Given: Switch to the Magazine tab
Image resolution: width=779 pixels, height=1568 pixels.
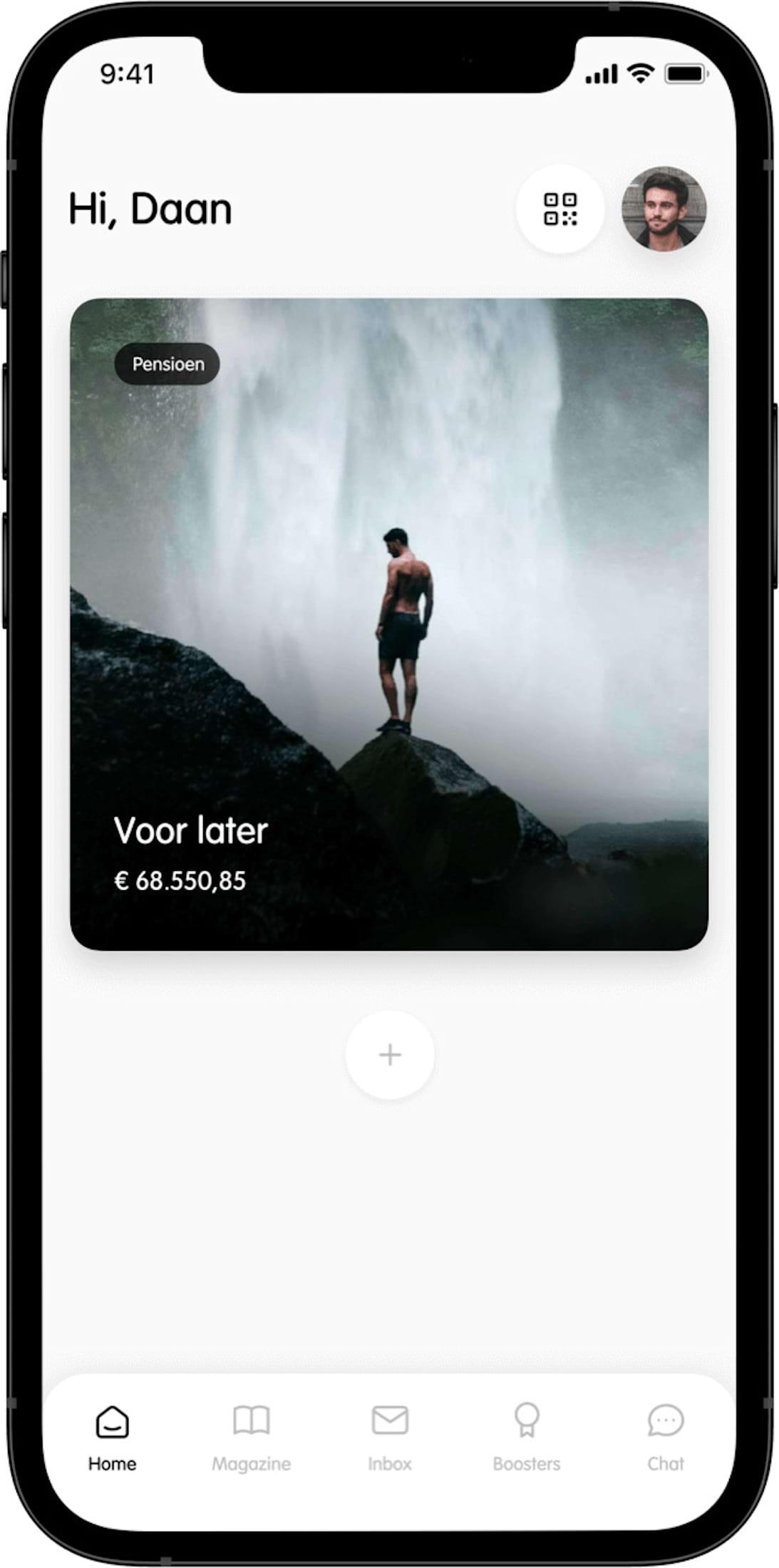Looking at the screenshot, I should [x=251, y=1436].
